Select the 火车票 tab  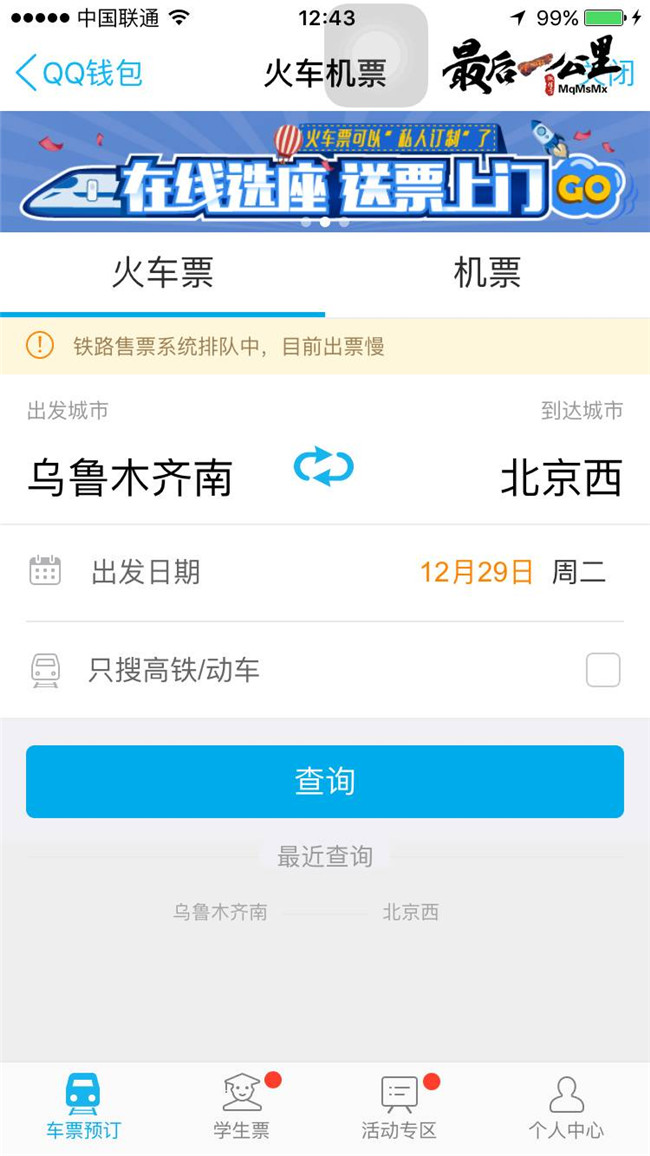[162, 273]
